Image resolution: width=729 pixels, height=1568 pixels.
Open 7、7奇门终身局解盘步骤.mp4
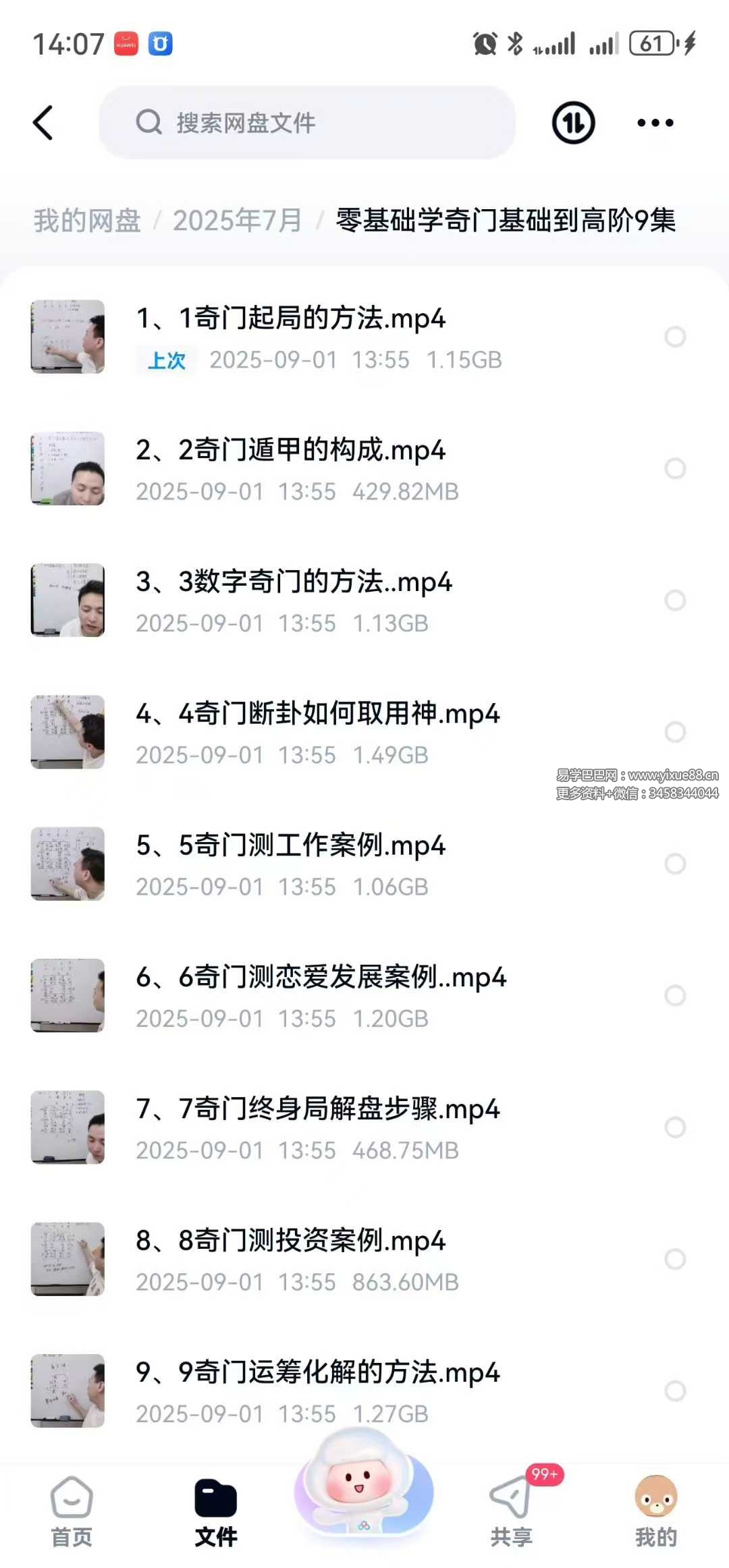[317, 1109]
